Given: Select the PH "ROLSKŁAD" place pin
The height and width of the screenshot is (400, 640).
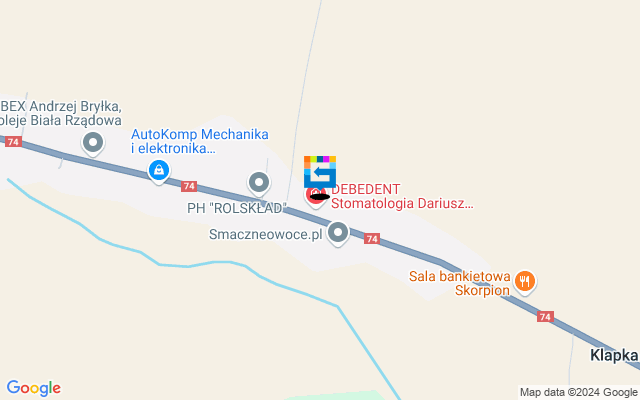Looking at the screenshot, I should pyautogui.click(x=259, y=182).
